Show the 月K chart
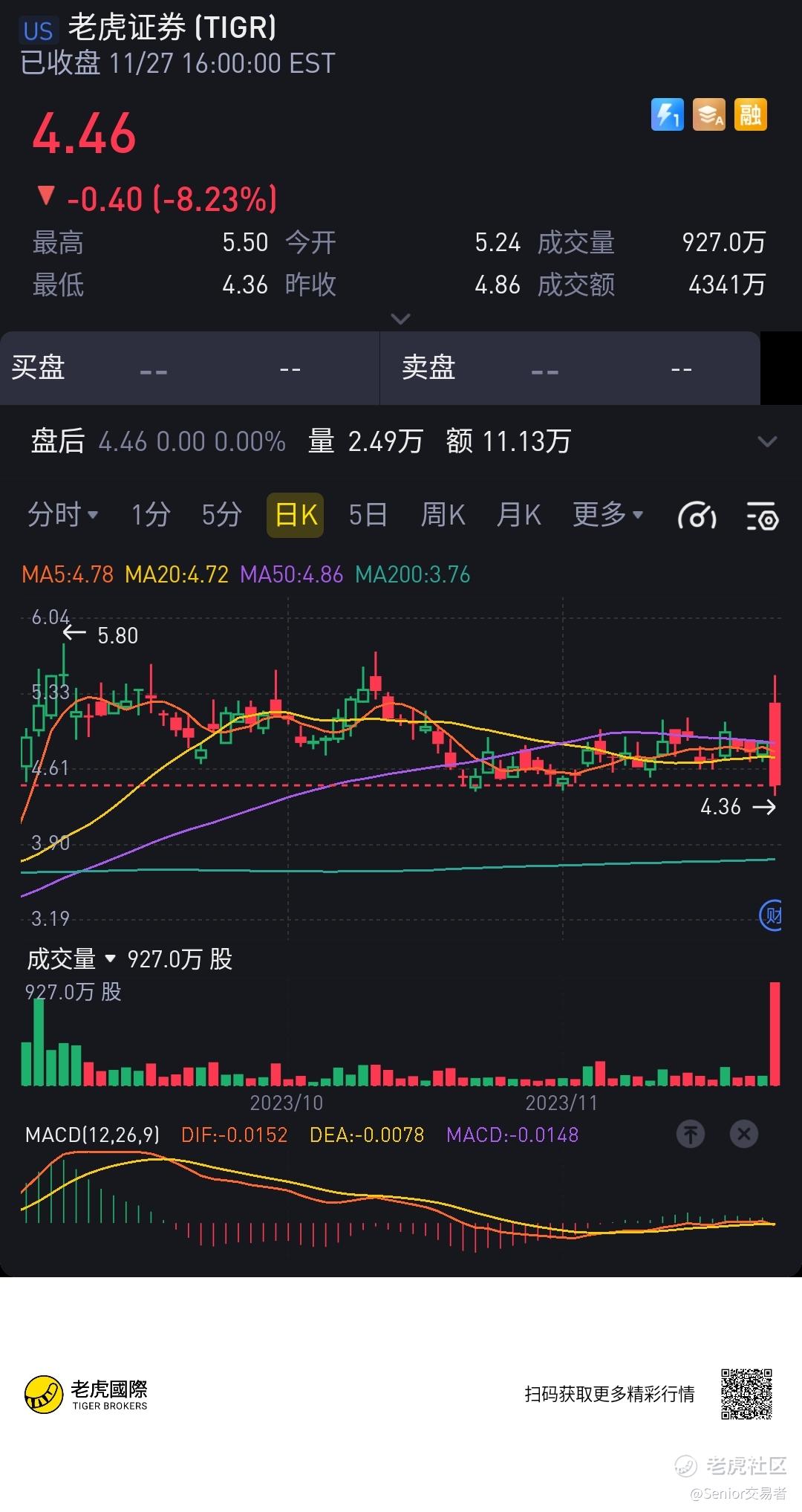Screen dimensions: 802x1512 (518, 514)
